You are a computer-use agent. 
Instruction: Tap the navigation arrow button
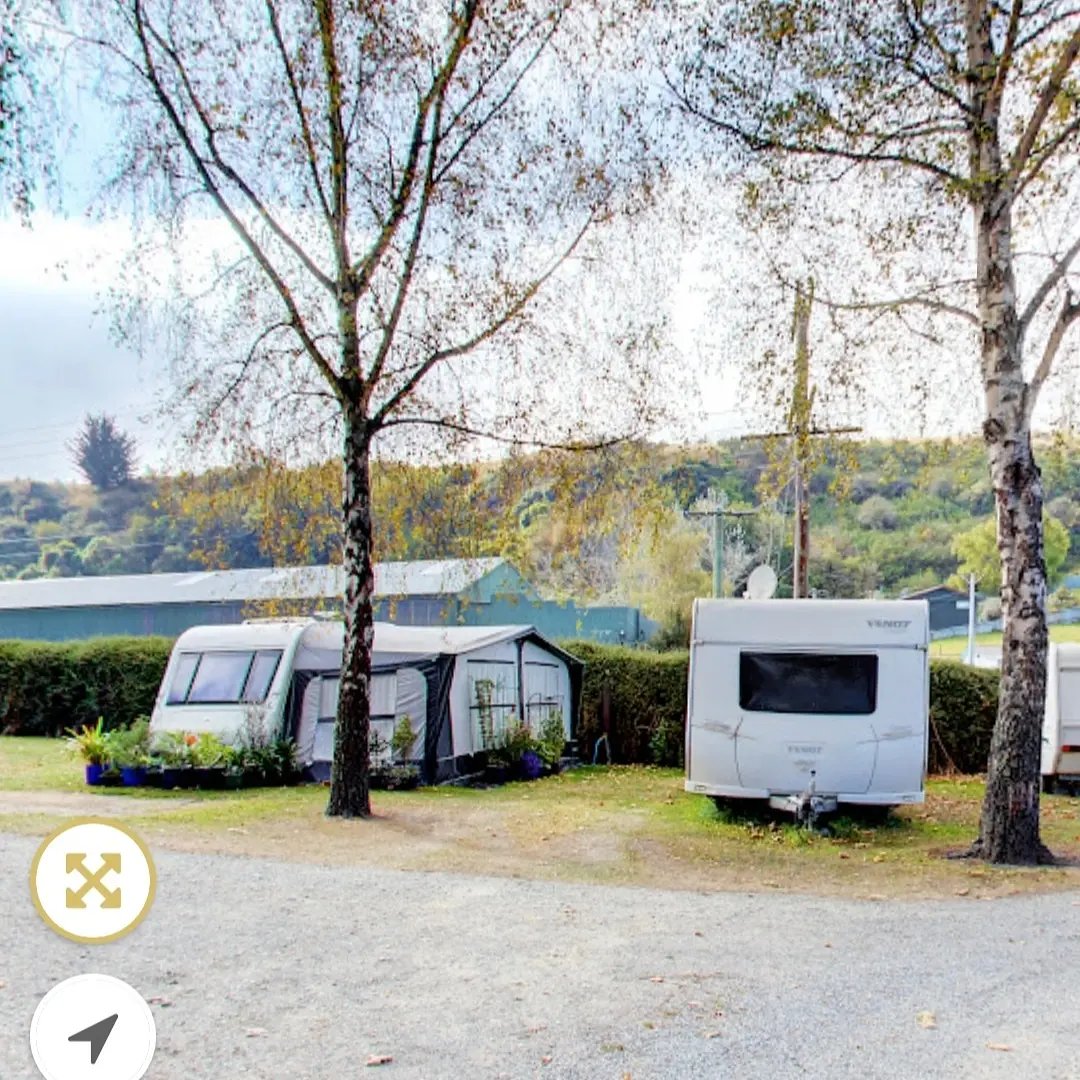coord(93,1034)
